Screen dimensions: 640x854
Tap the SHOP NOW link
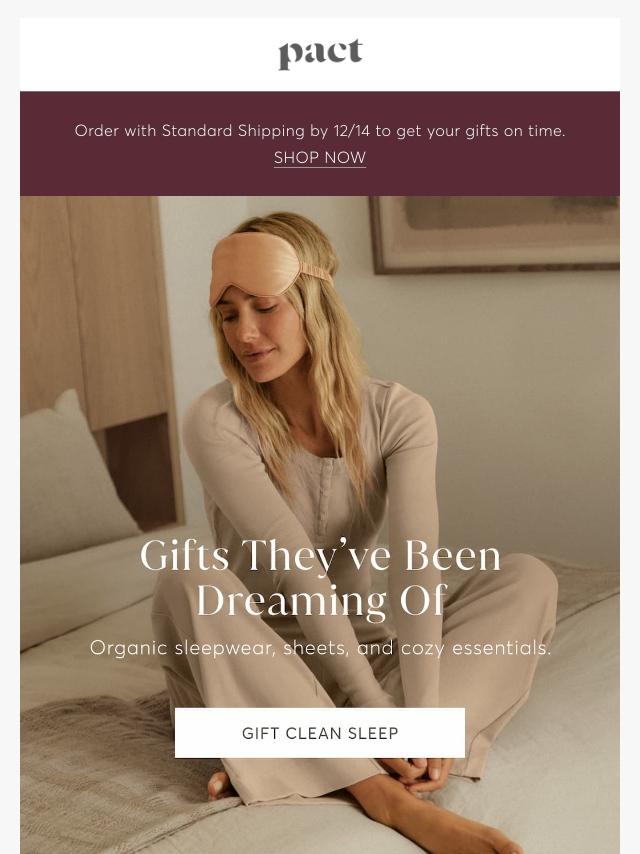pos(320,158)
